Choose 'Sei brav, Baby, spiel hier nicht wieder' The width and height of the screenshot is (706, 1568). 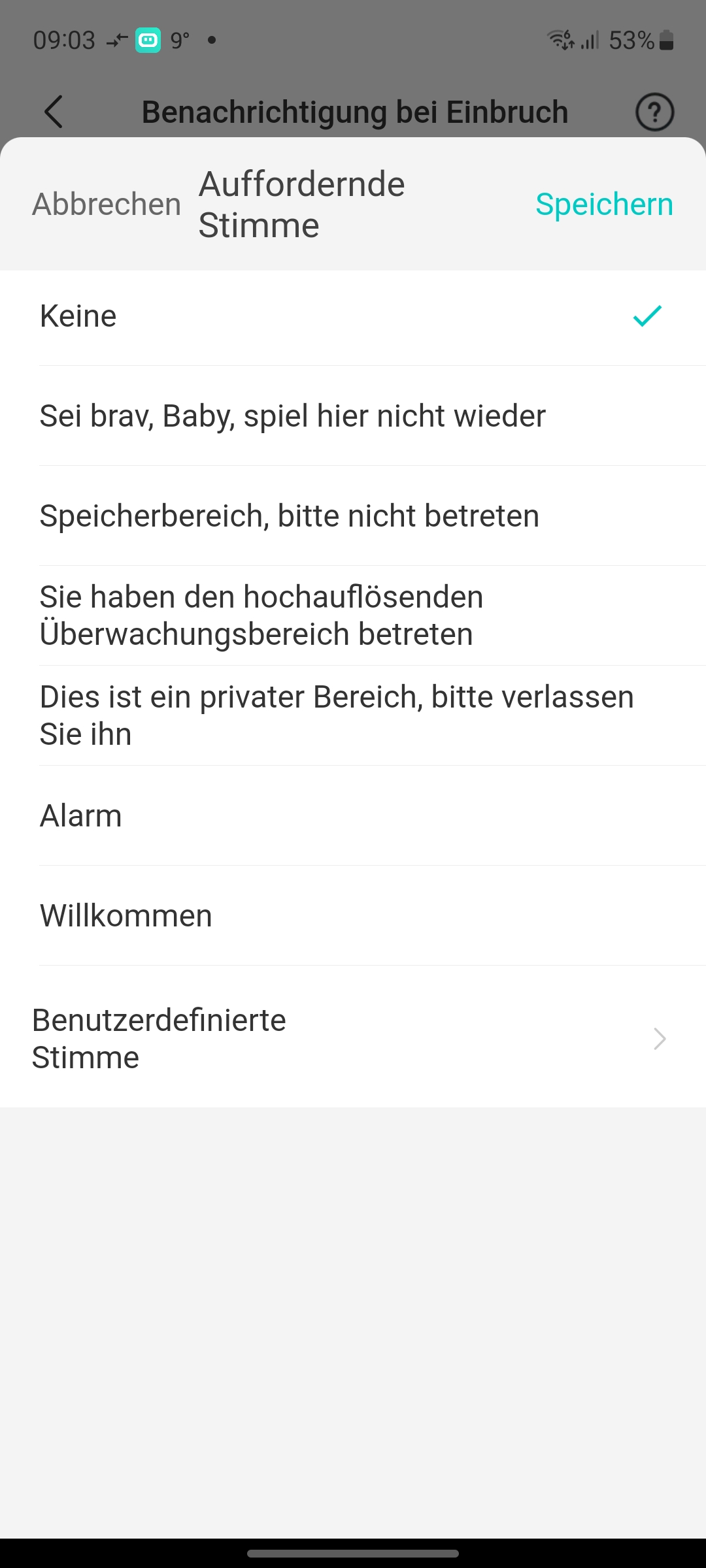click(x=353, y=416)
